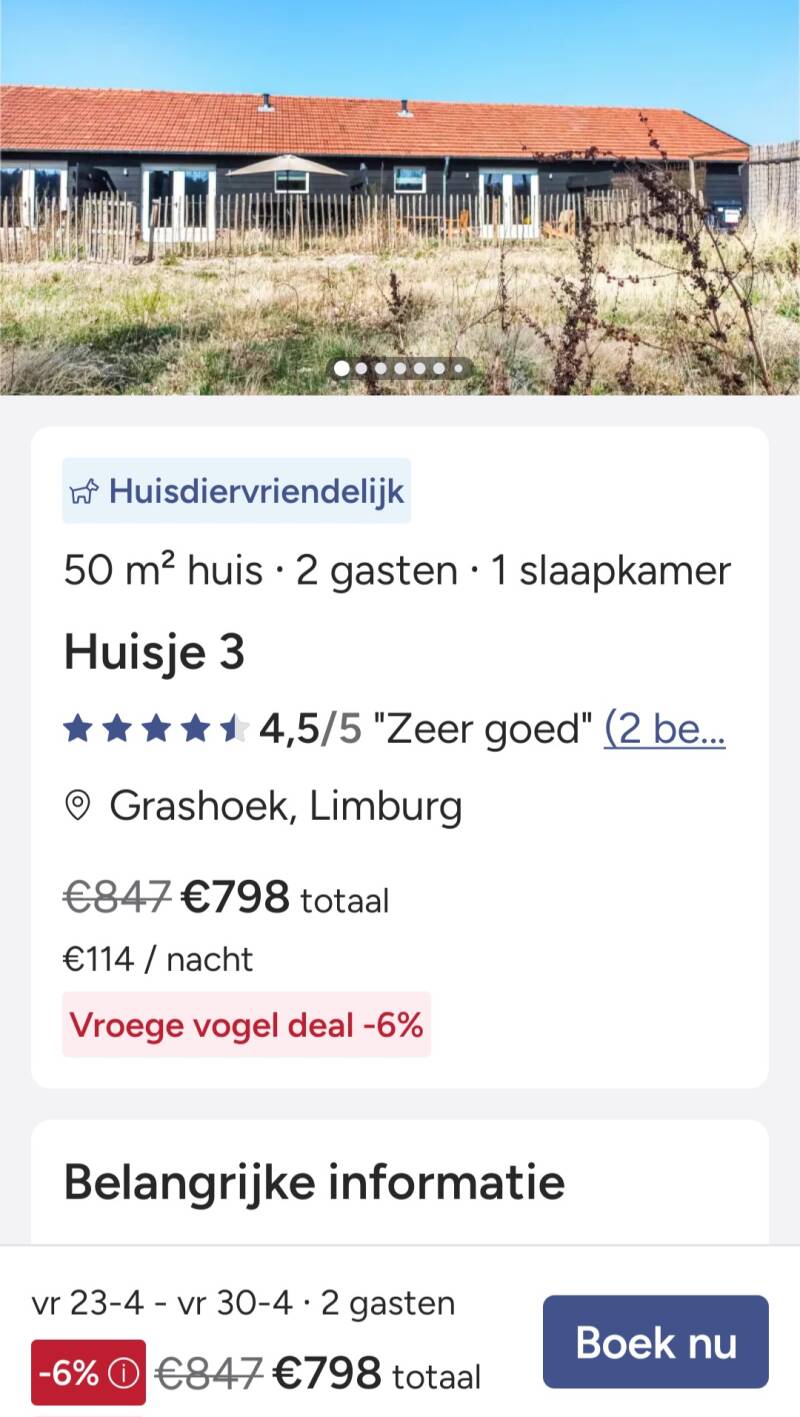Tap the Boek nu button
800x1417 pixels.
pyautogui.click(x=655, y=1341)
